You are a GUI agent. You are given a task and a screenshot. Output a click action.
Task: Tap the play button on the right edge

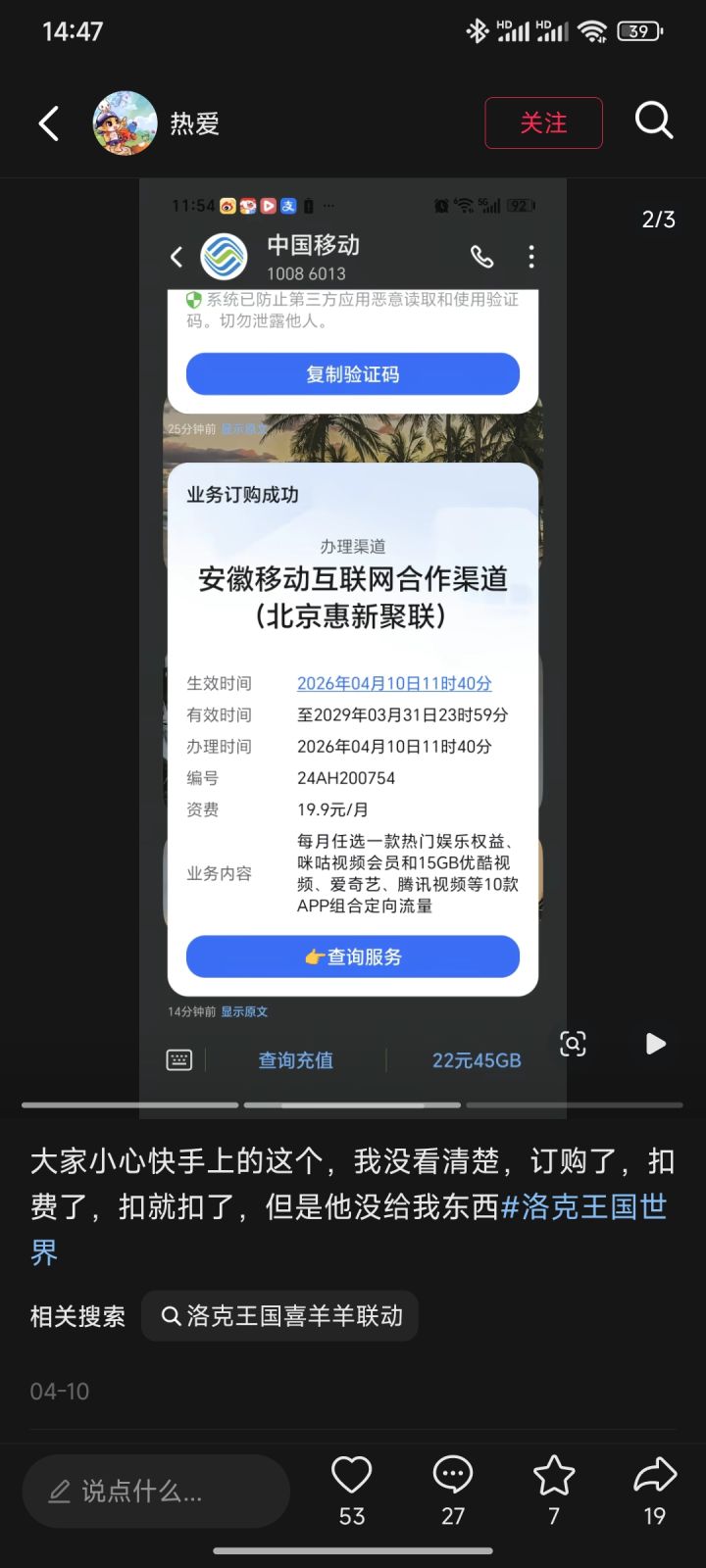[x=655, y=1044]
